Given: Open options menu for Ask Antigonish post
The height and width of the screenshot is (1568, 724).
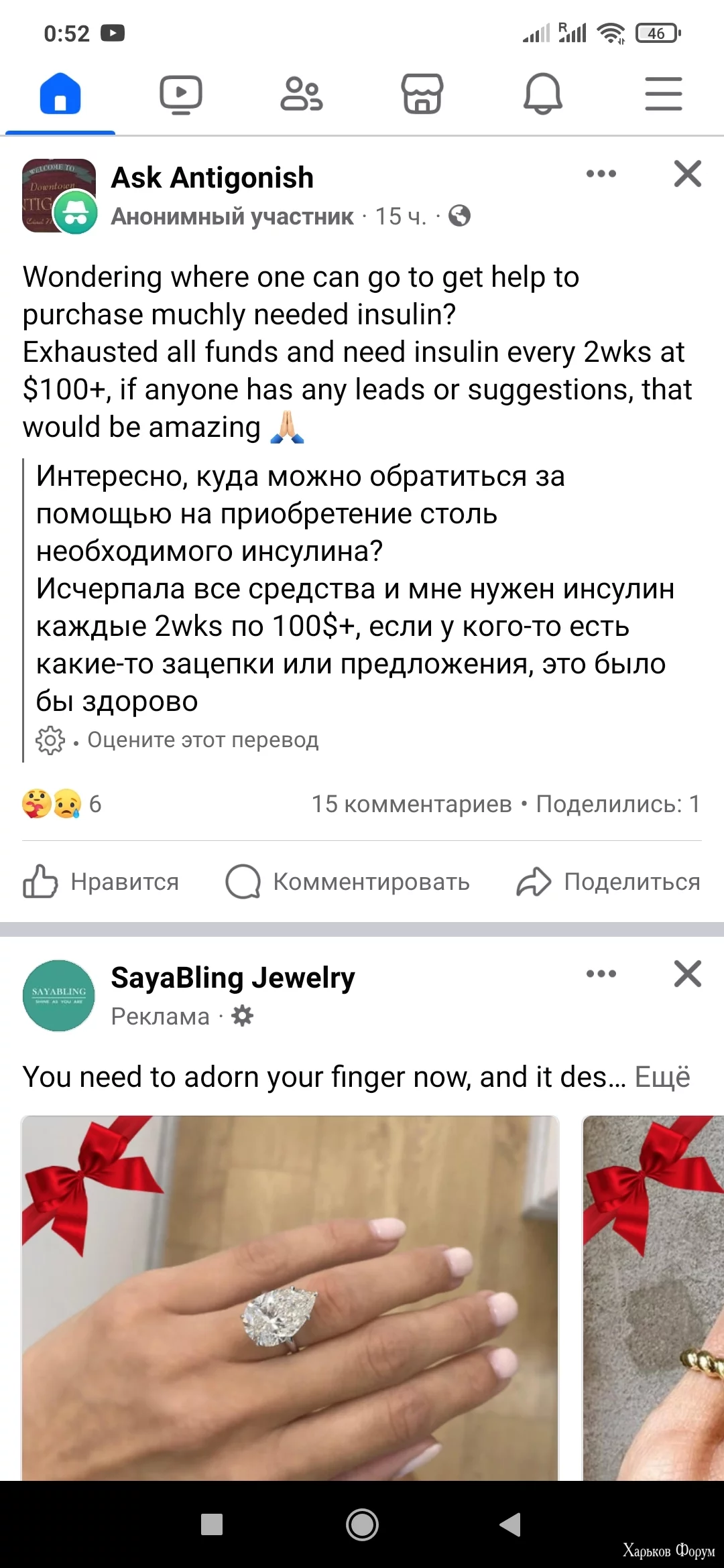Looking at the screenshot, I should pyautogui.click(x=601, y=174).
